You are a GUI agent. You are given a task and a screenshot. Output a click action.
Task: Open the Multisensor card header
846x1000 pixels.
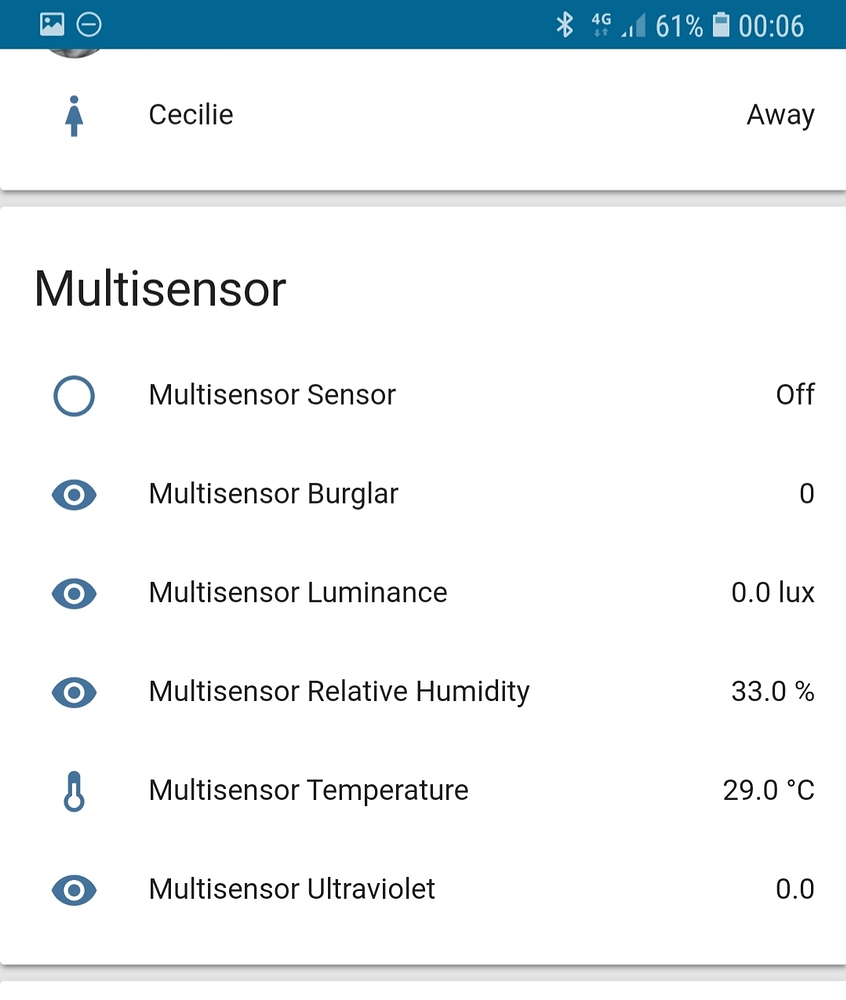pos(159,289)
